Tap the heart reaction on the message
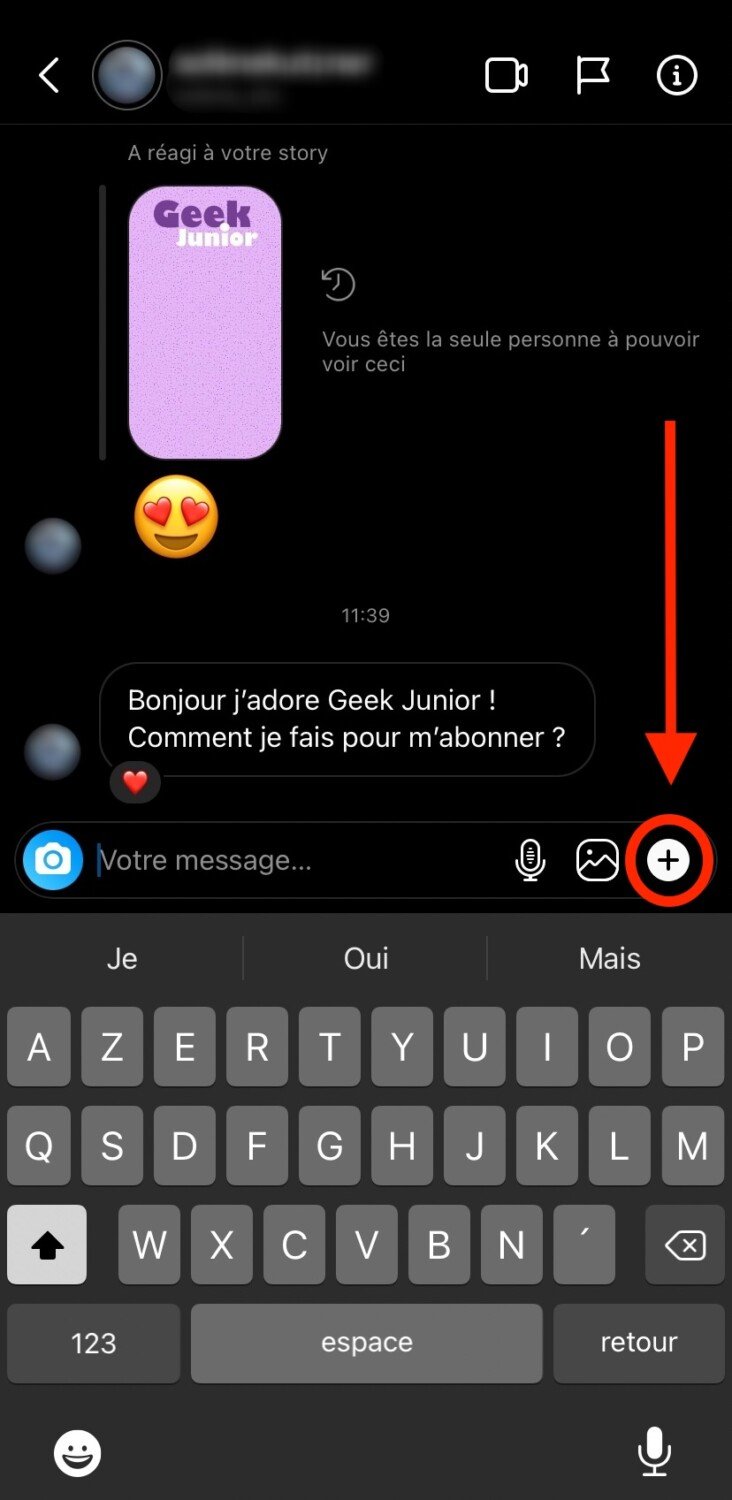Image resolution: width=732 pixels, height=1500 pixels. (x=135, y=782)
